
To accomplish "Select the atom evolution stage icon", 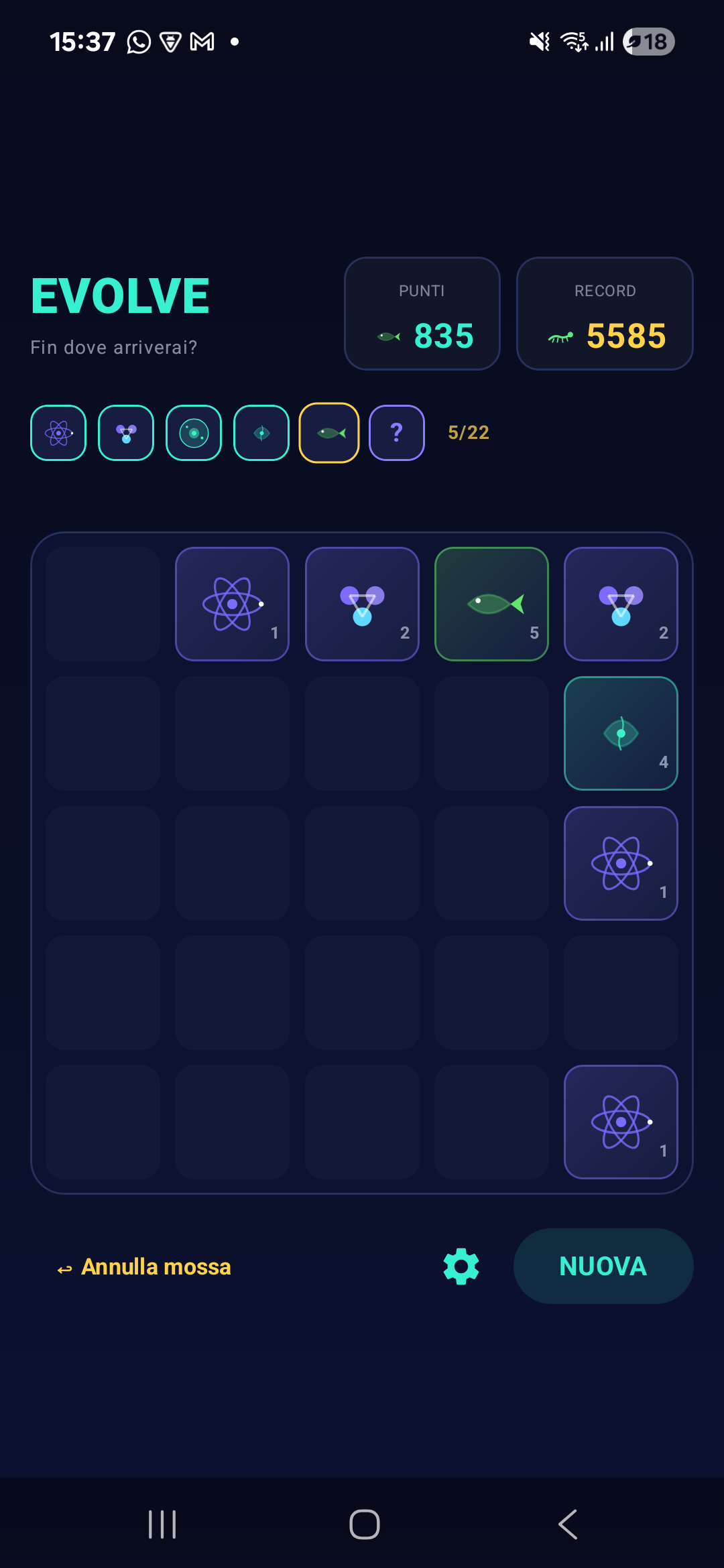I will click(x=58, y=433).
